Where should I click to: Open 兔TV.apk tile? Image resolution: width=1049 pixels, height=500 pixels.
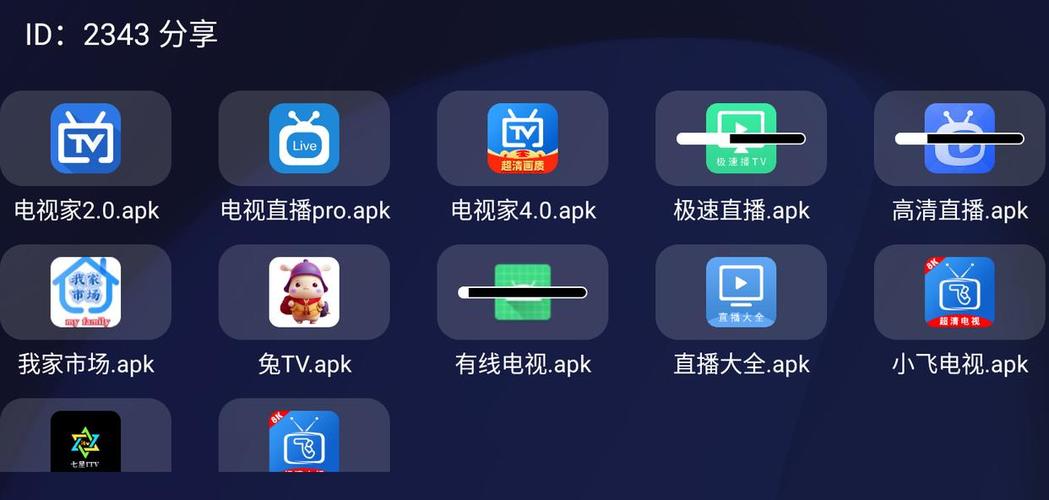point(304,292)
